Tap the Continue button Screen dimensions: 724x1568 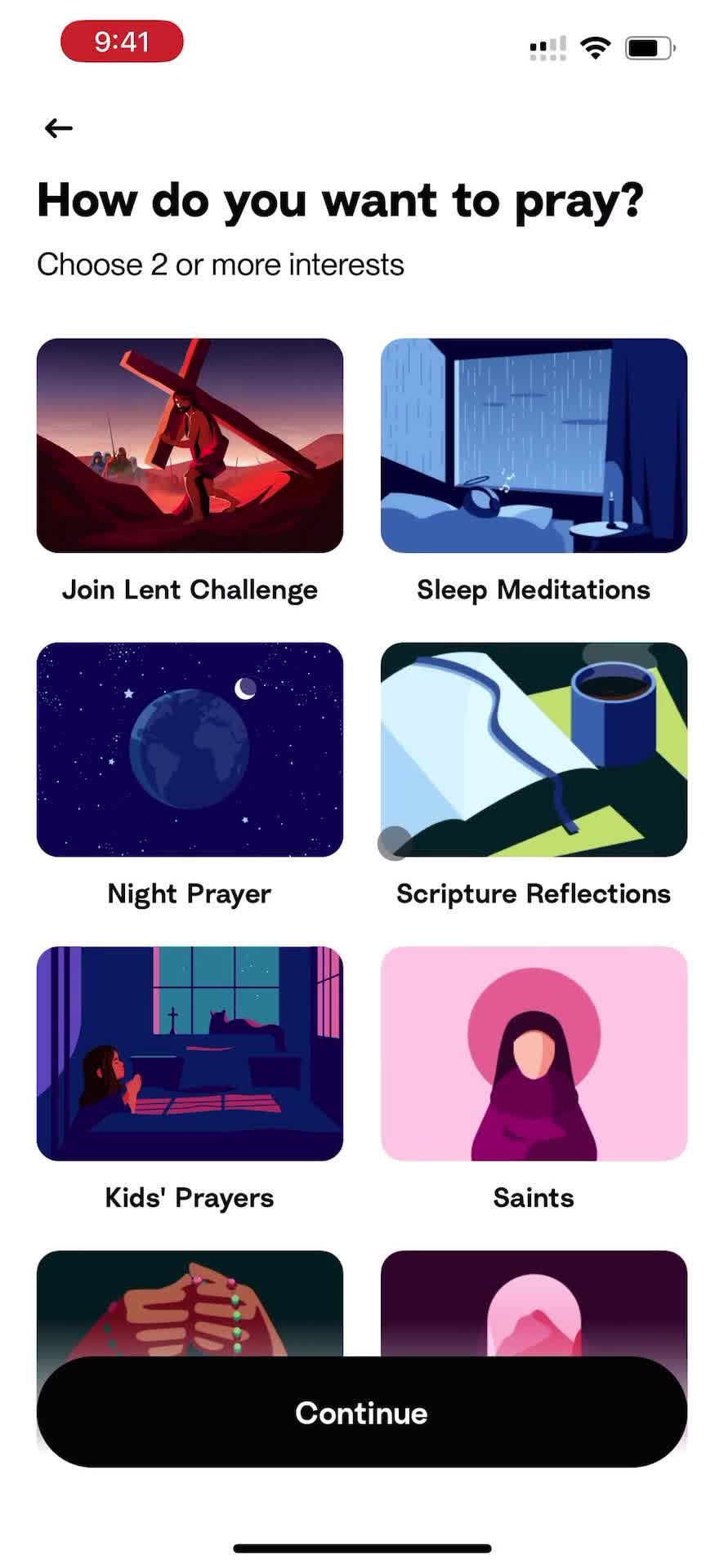point(362,1413)
